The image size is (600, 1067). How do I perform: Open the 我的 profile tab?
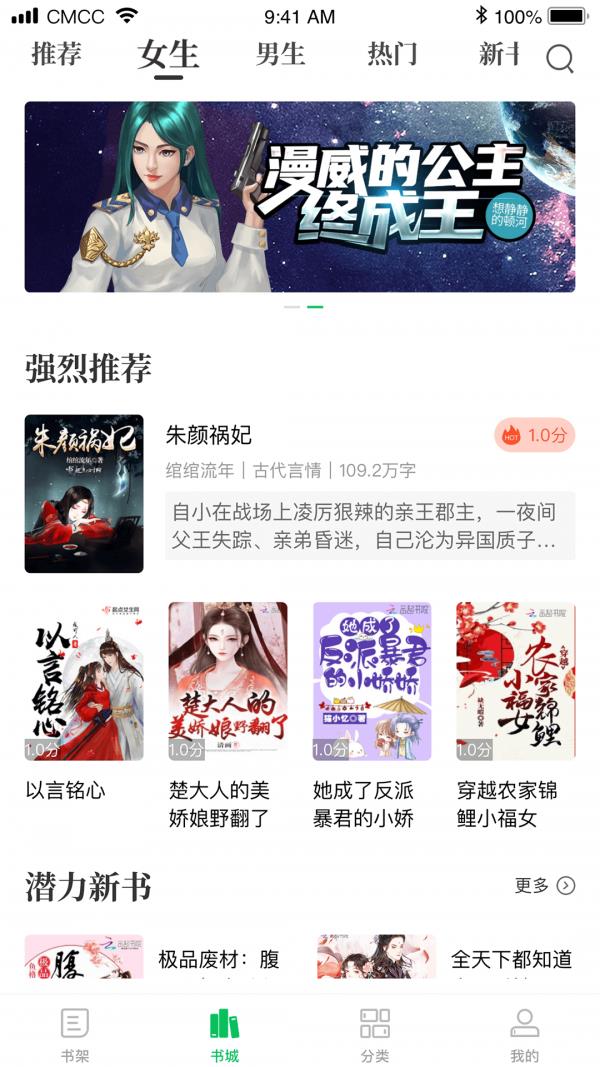[524, 1034]
